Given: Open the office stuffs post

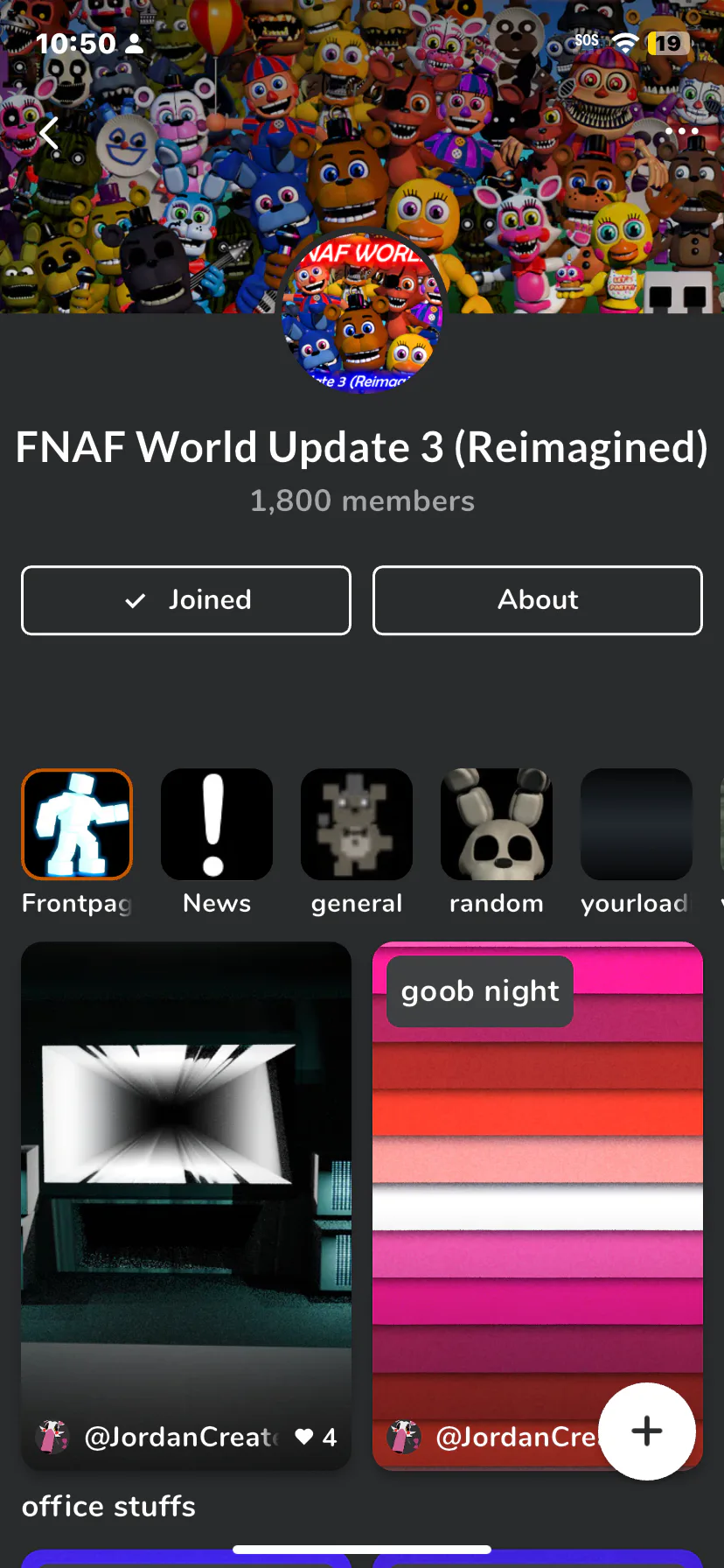Looking at the screenshot, I should 186,1206.
